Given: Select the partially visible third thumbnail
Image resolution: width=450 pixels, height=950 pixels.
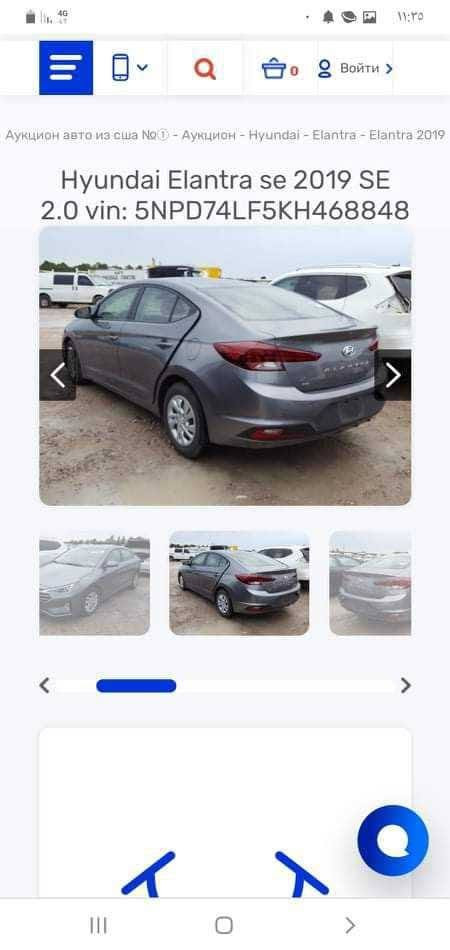Looking at the screenshot, I should click(370, 583).
